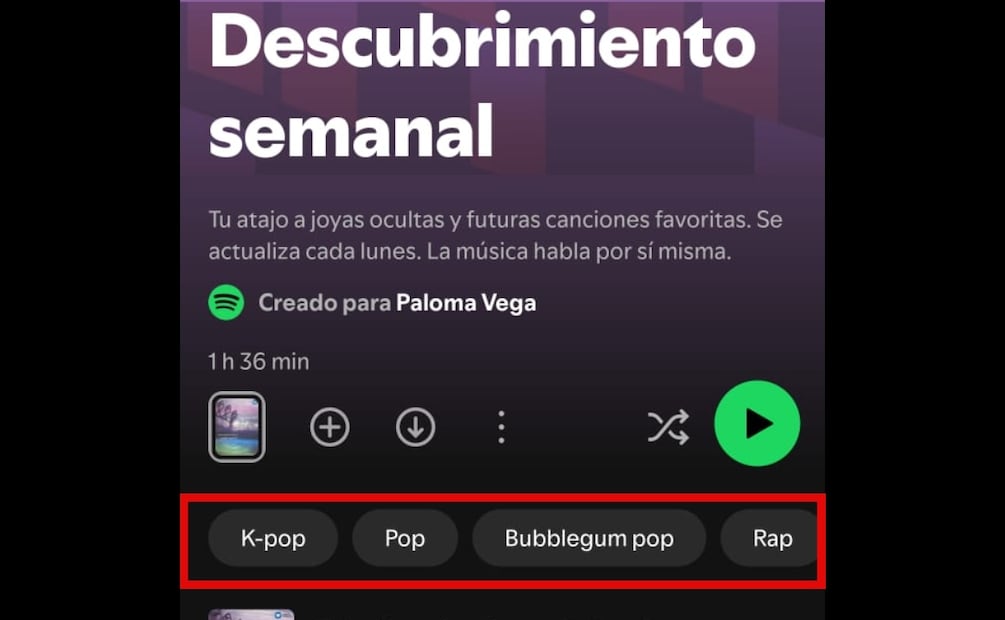
Task: Select the Pop genre chip
Action: click(405, 539)
